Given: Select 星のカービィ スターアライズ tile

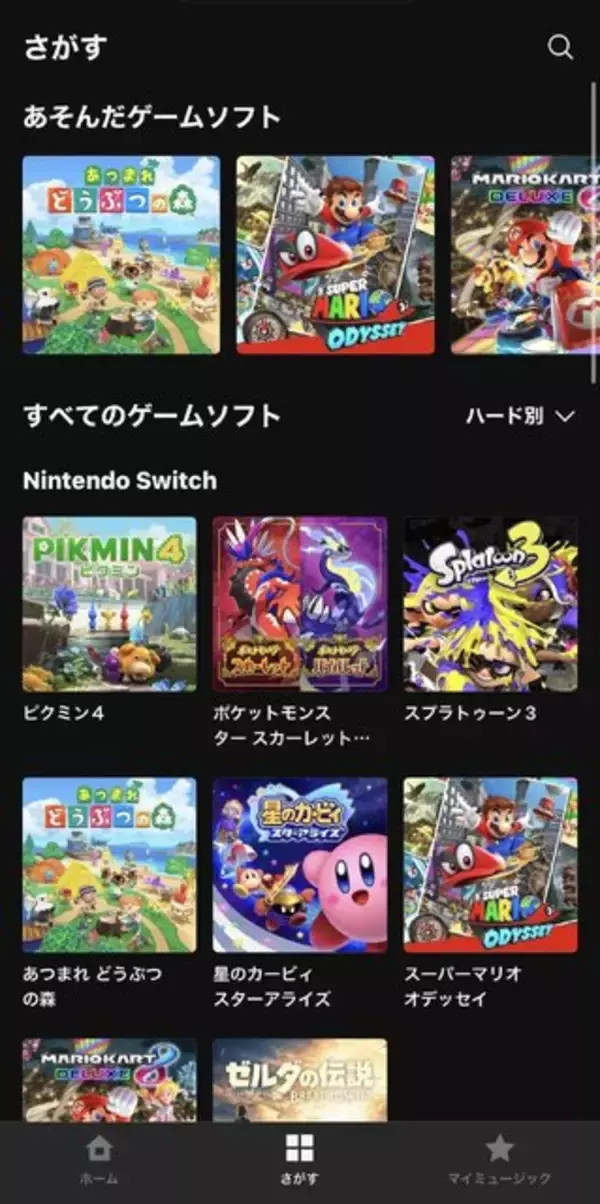Looking at the screenshot, I should 300,865.
